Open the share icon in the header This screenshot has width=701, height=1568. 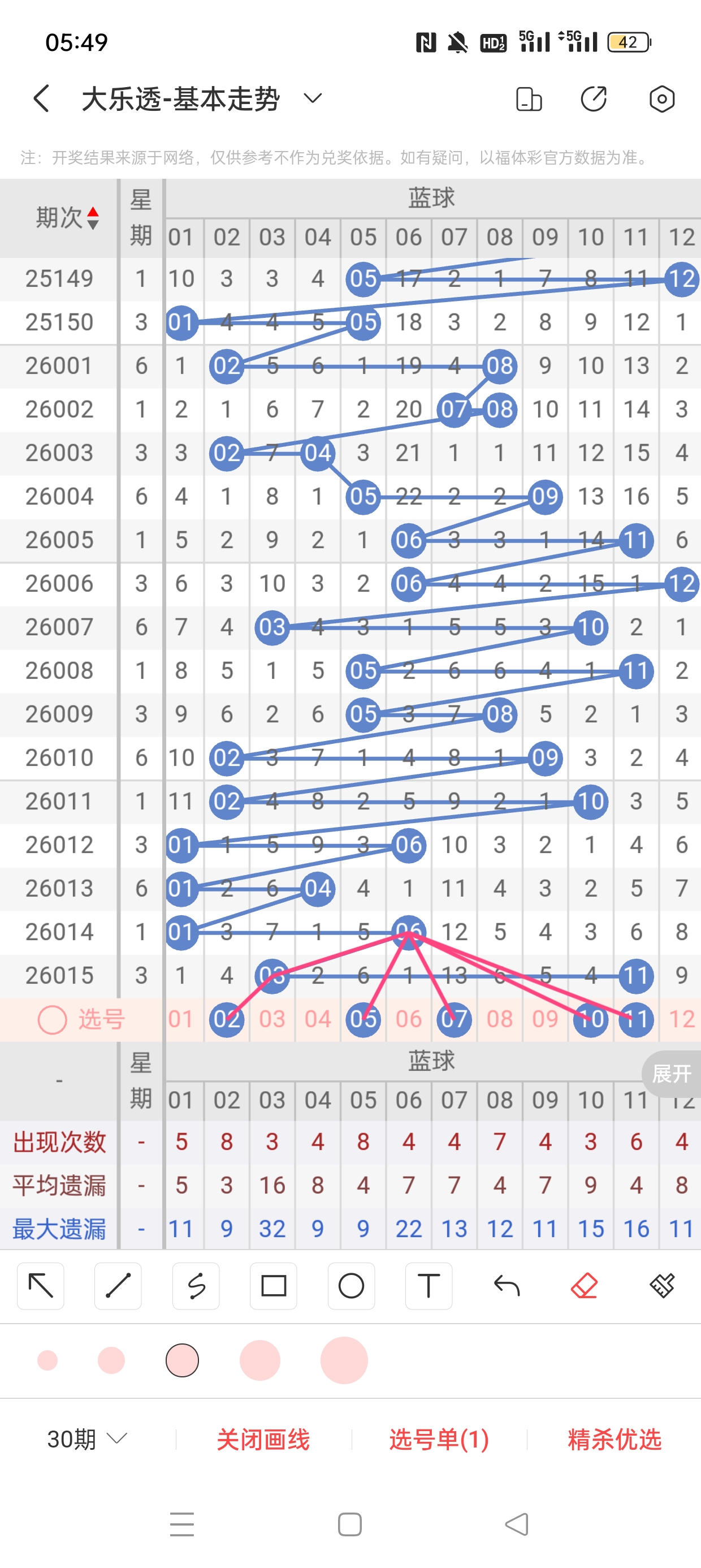point(593,99)
